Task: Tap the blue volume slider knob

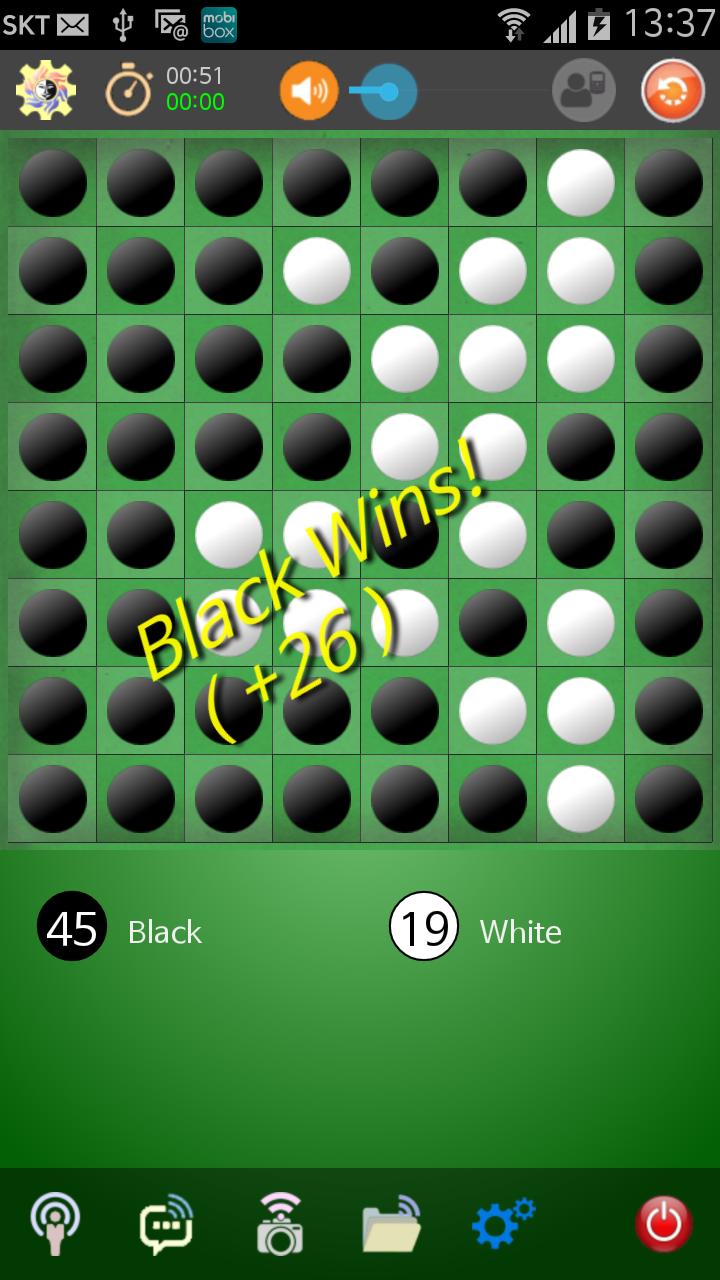Action: pyautogui.click(x=388, y=92)
